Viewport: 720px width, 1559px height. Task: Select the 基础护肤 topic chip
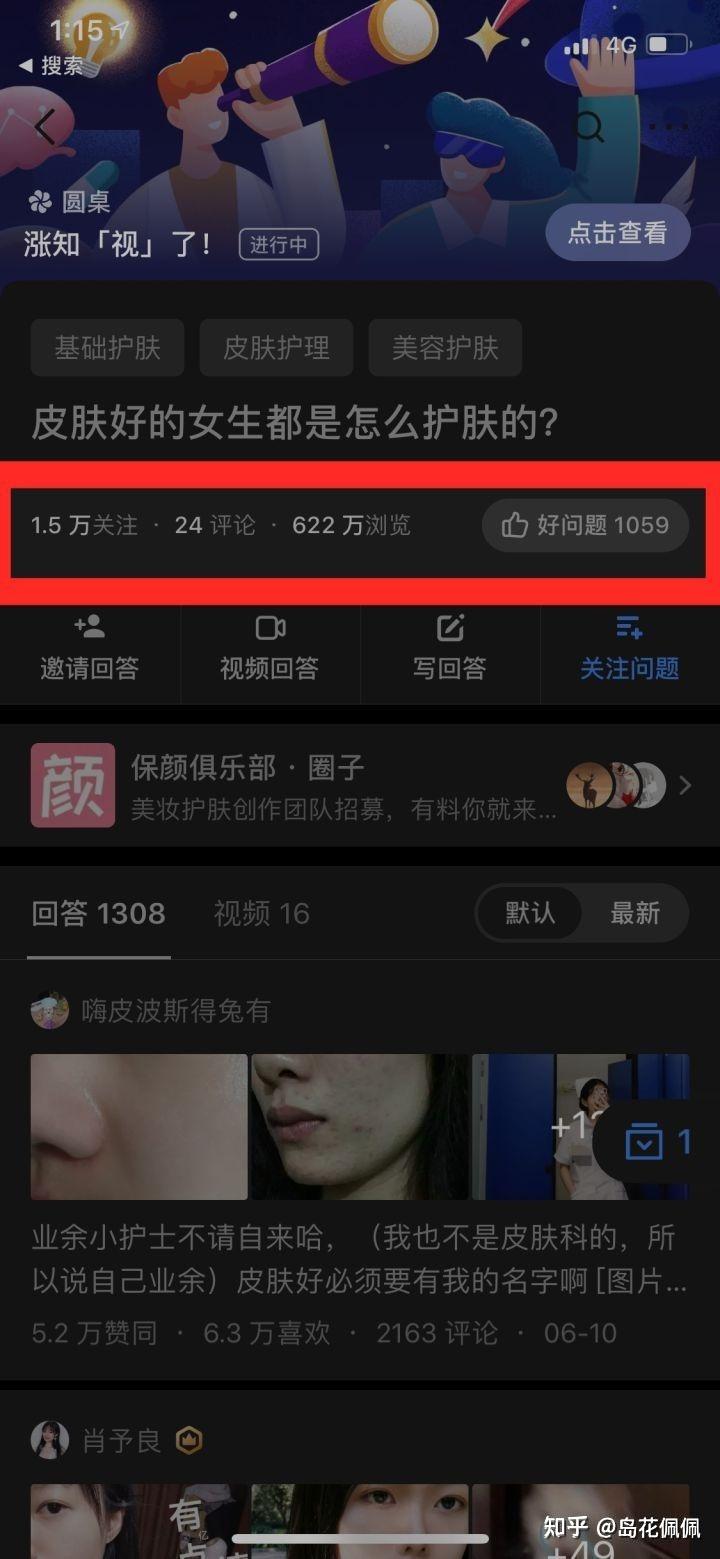pos(107,347)
